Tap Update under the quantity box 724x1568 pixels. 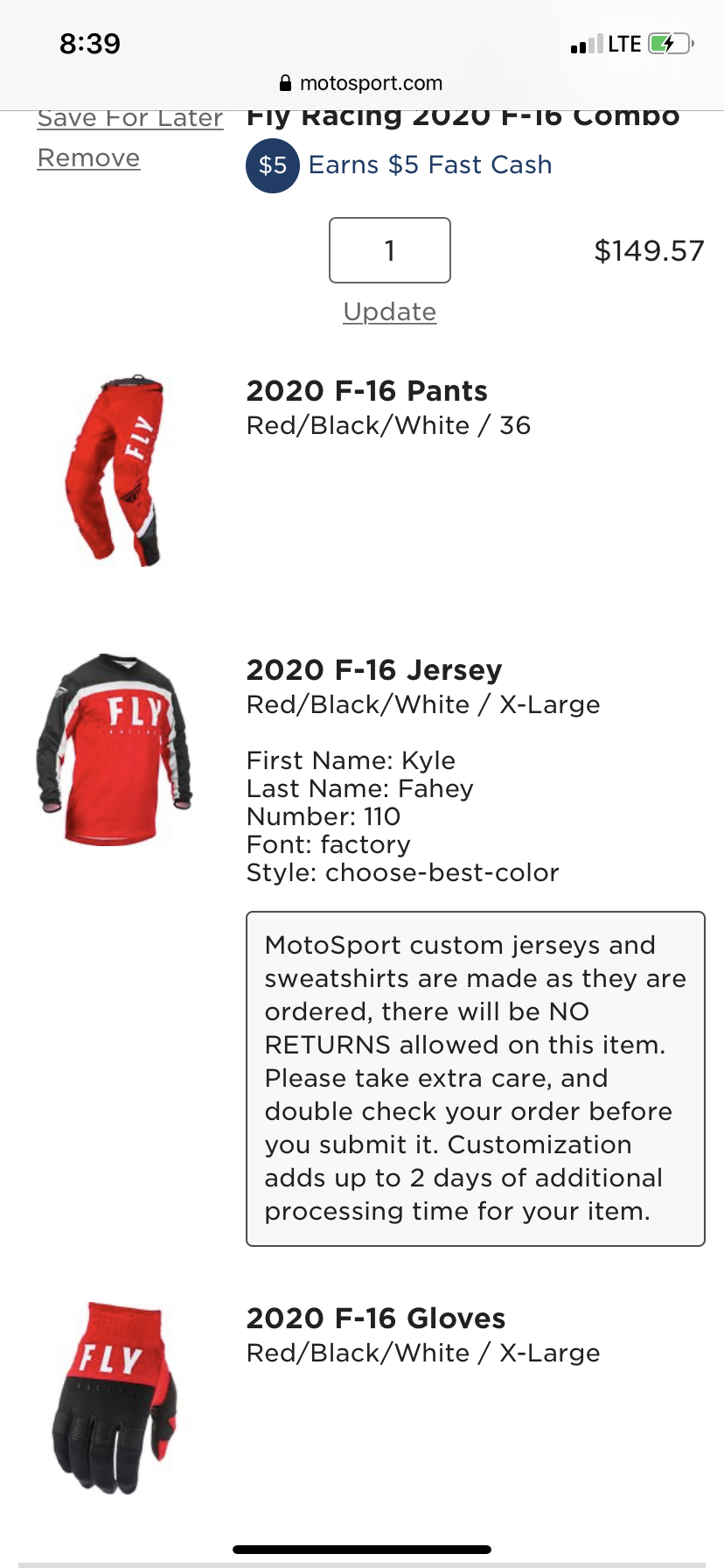click(390, 311)
